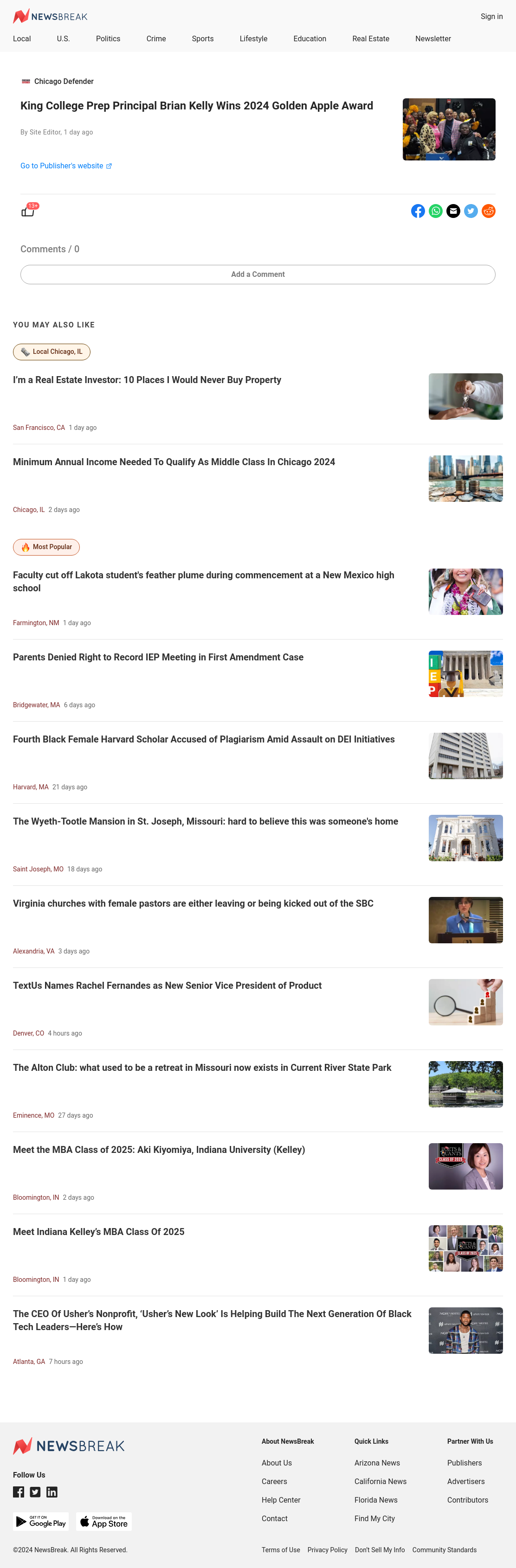Tap Sign in at the top
Image resolution: width=516 pixels, height=1568 pixels.
[491, 16]
